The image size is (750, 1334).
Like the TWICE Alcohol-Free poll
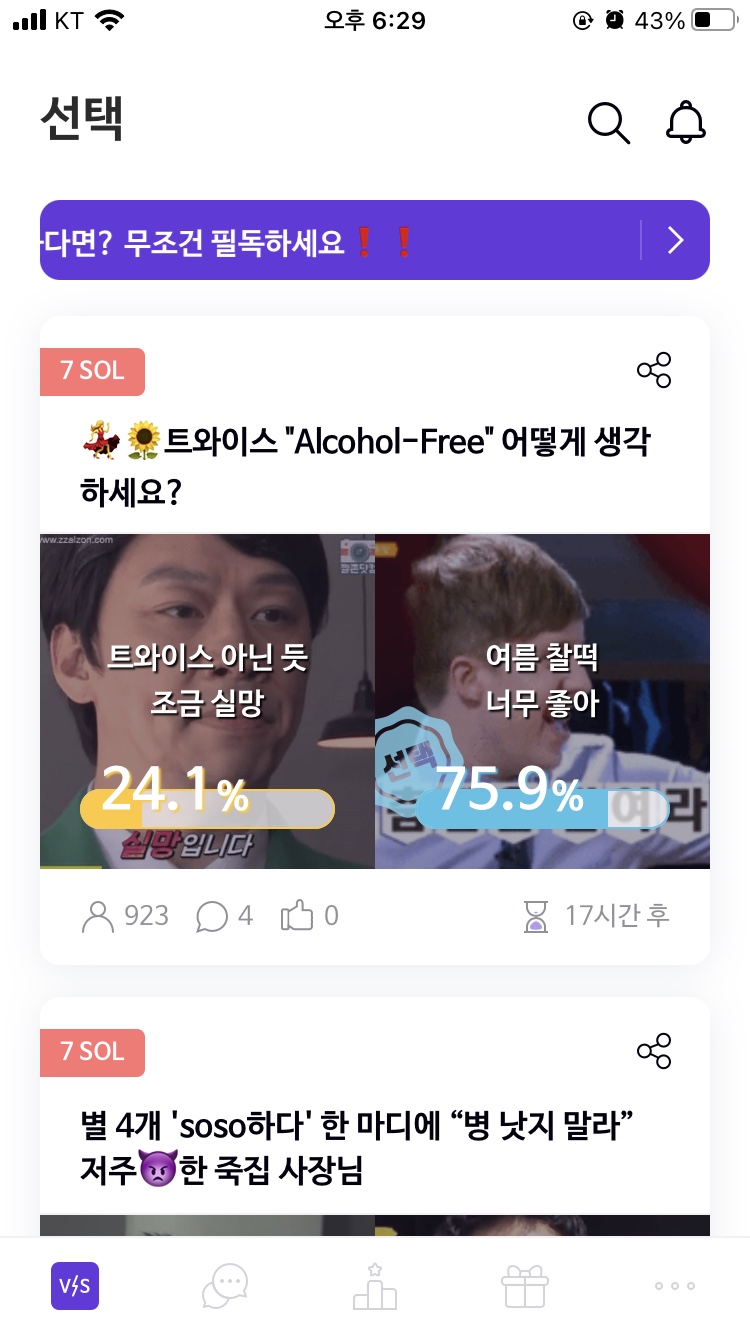pos(309,915)
